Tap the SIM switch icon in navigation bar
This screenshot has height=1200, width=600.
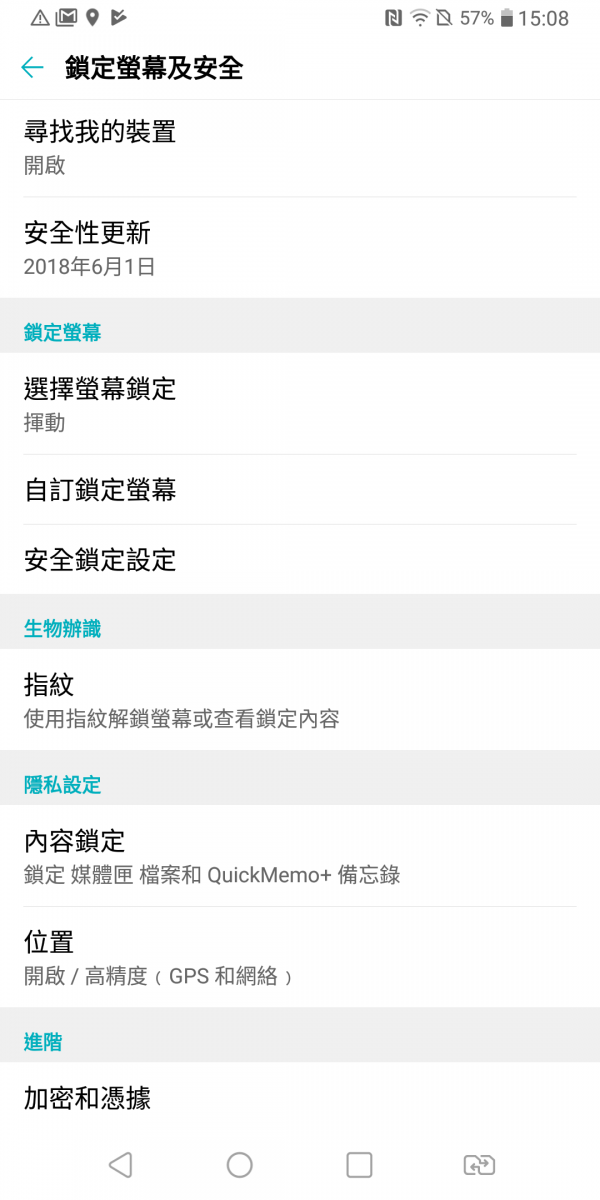tap(479, 1164)
